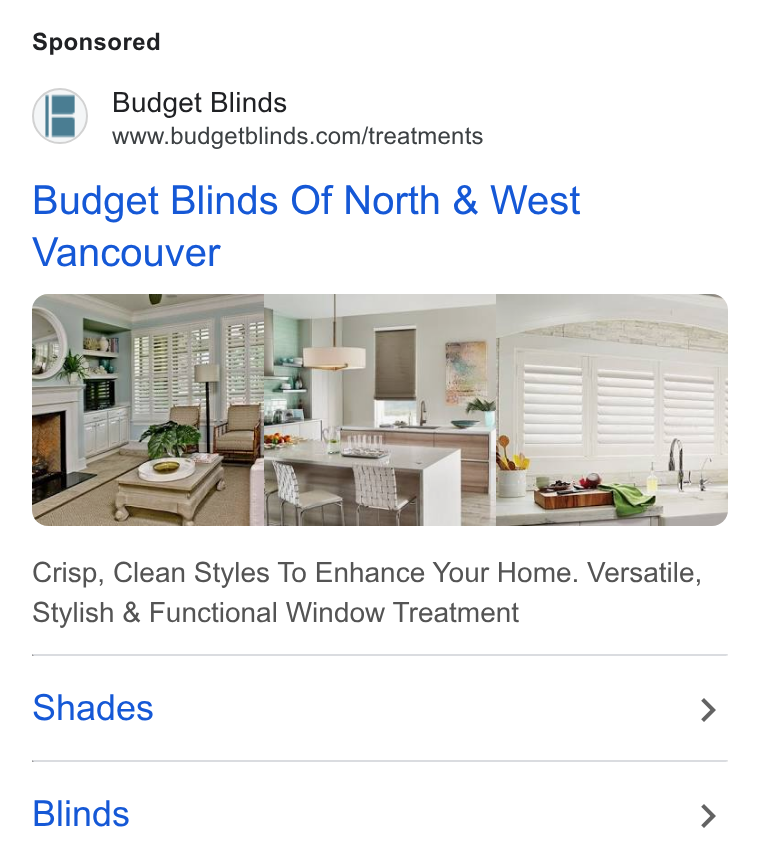Open the Shades sitelink row
760x866 pixels.
tap(379, 709)
